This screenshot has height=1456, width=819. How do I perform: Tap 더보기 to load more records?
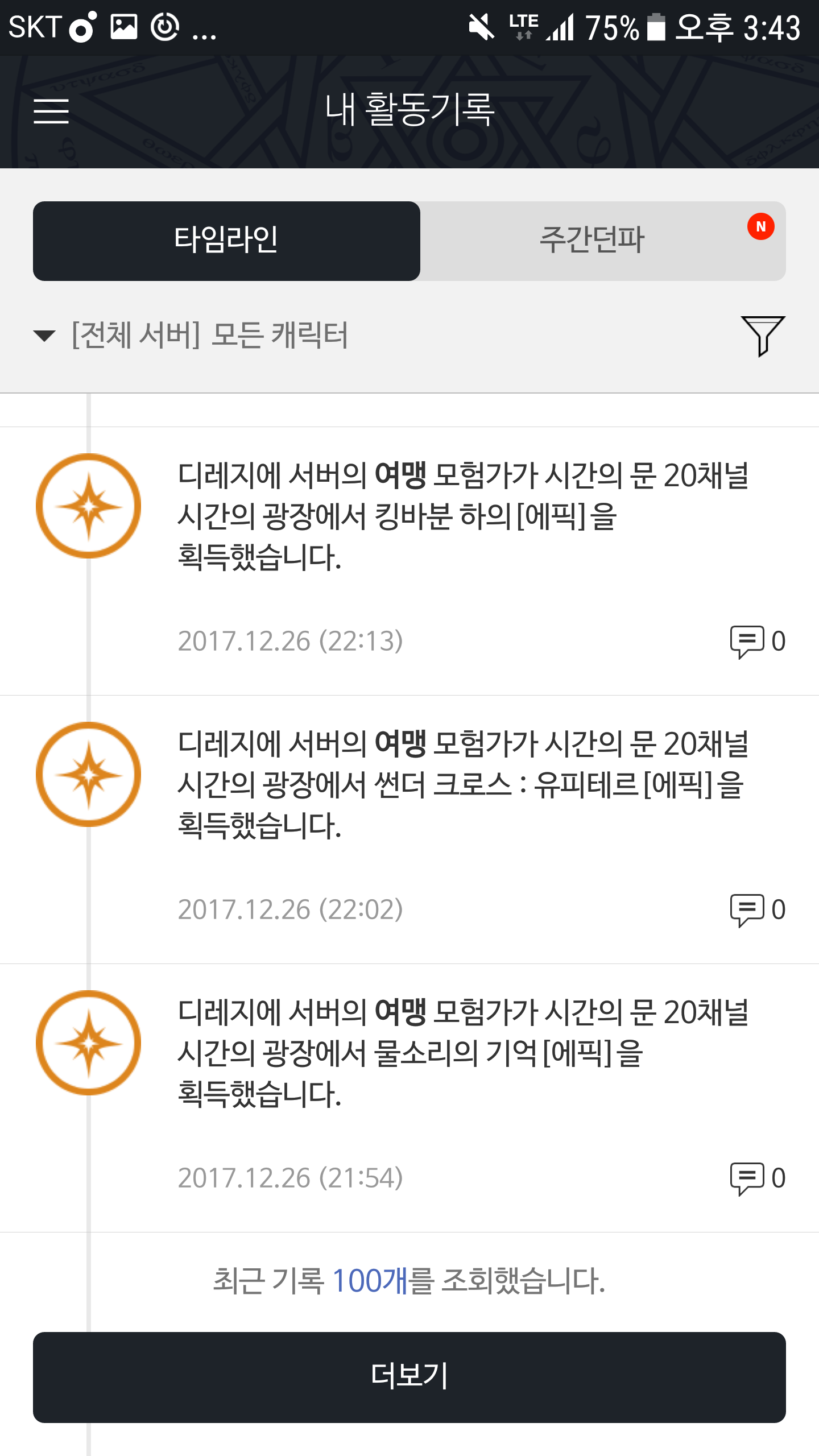[x=409, y=1378]
